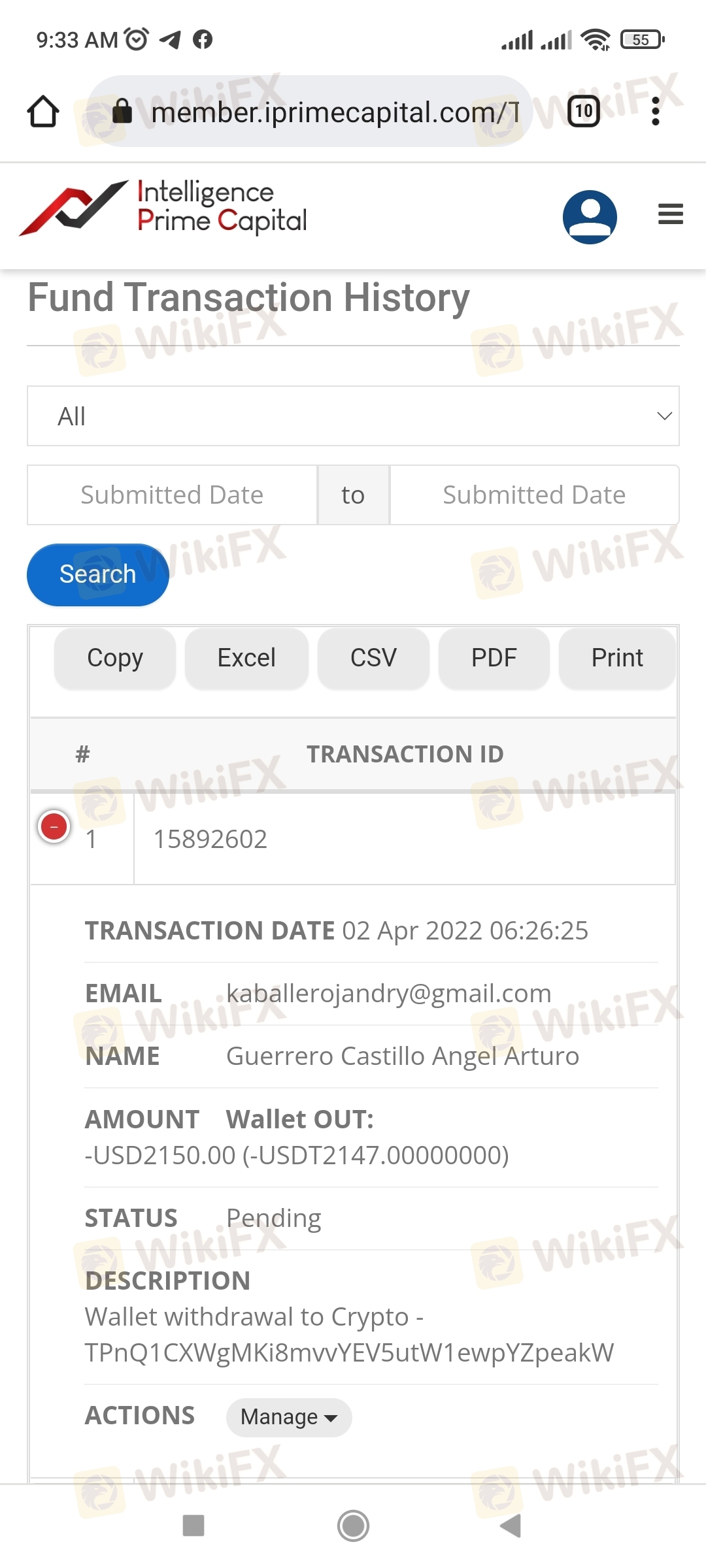Open the Manage actions dropdown
This screenshot has width=706, height=1568.
tap(289, 1417)
